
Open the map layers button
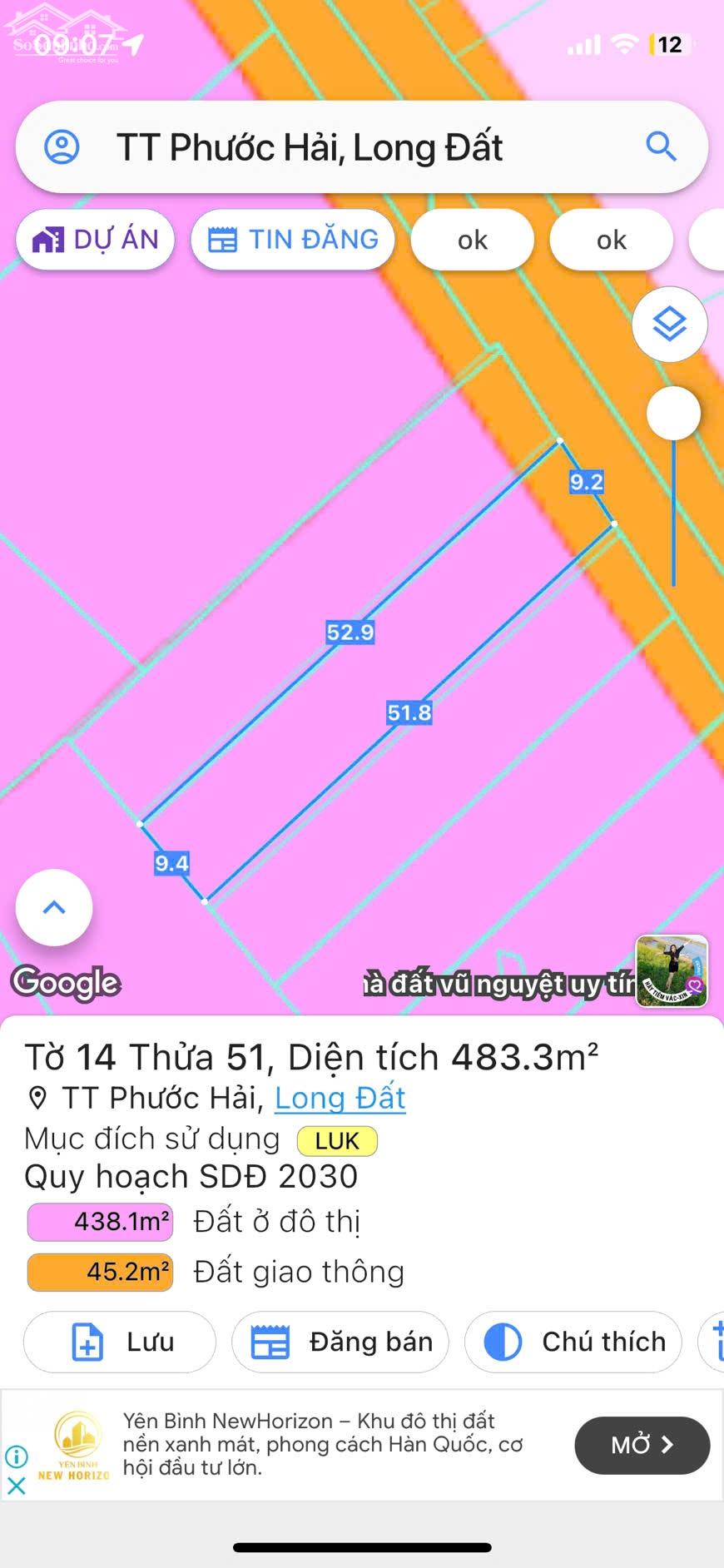(670, 324)
